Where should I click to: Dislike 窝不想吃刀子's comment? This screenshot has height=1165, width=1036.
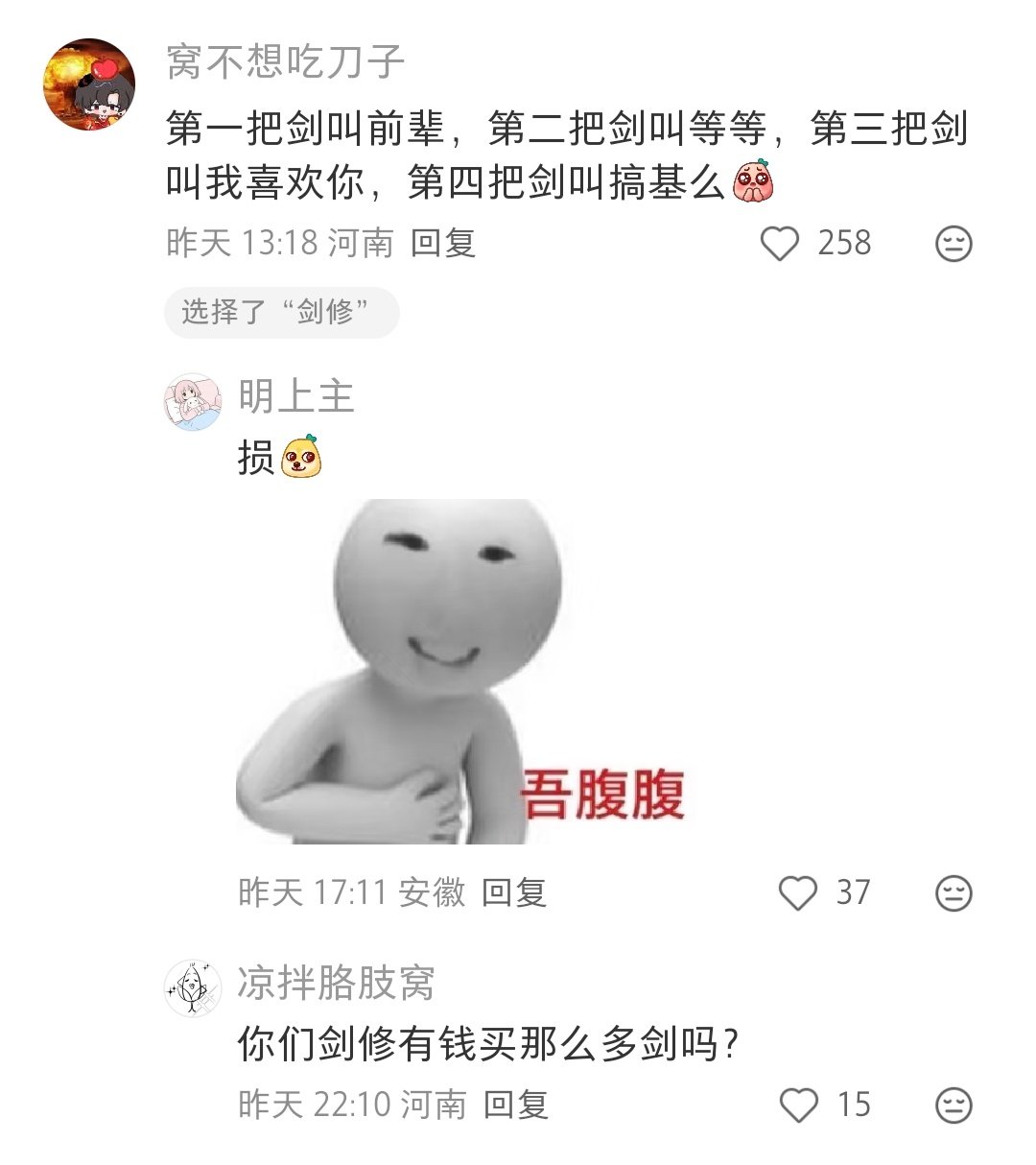coord(954,244)
